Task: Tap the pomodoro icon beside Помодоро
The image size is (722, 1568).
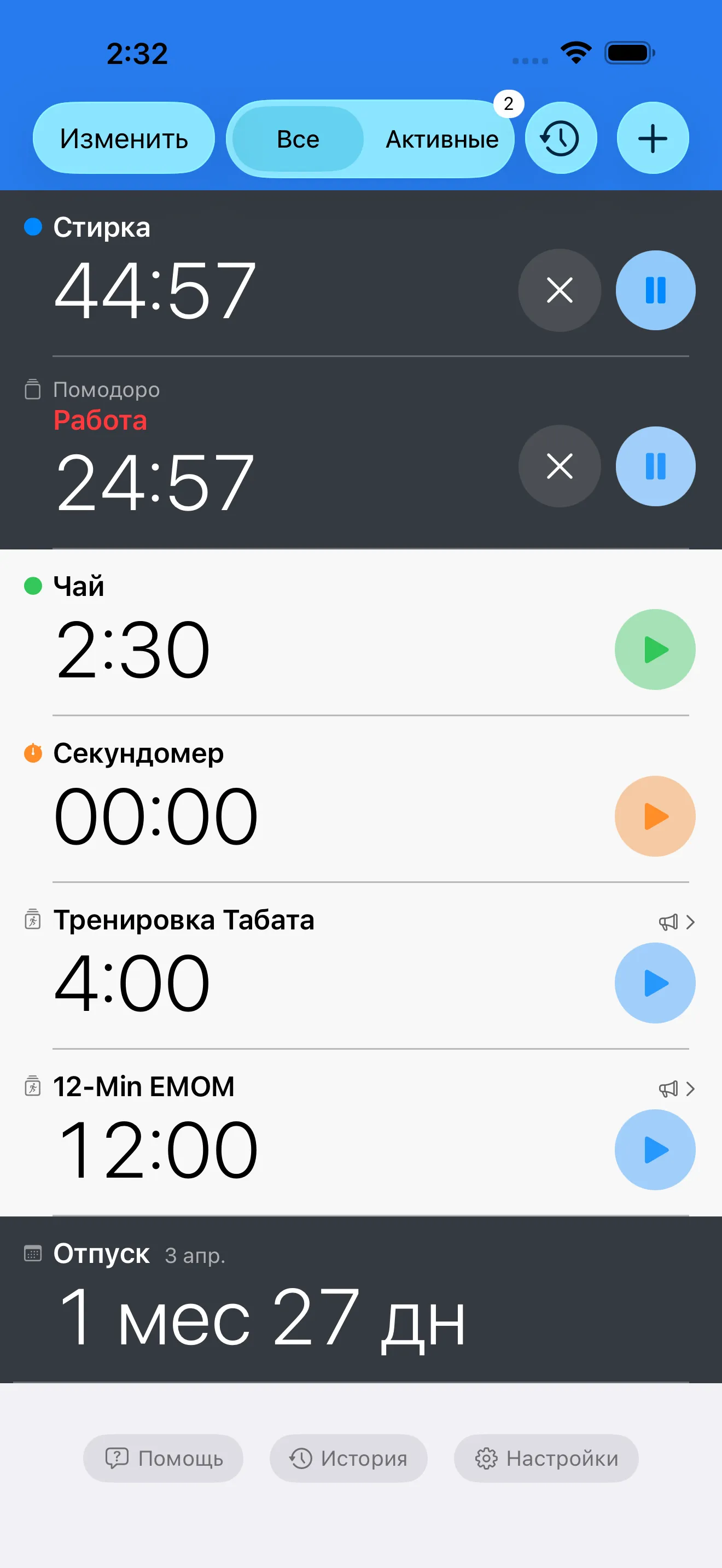Action: point(32,390)
